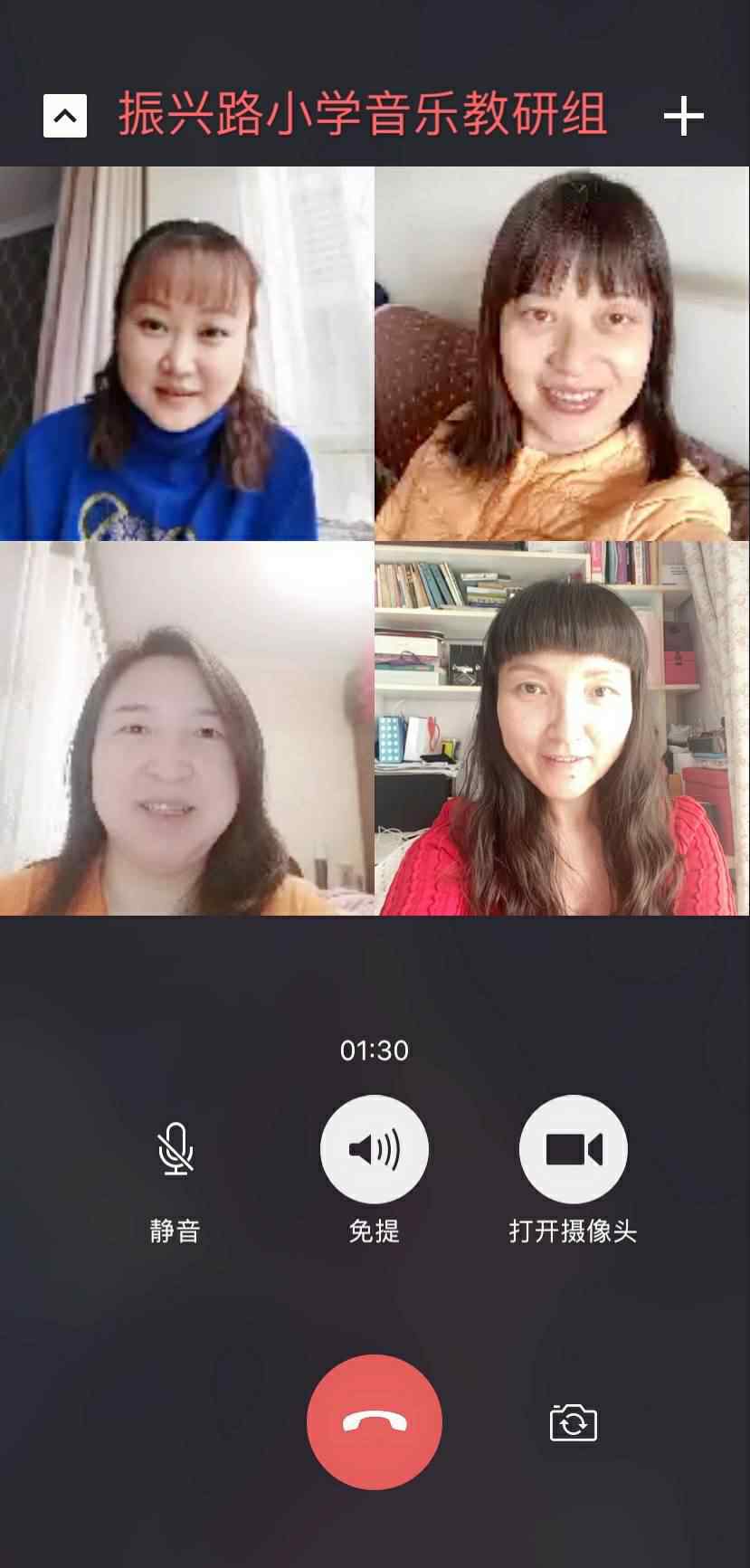Turn on the camera (打开摄像头)
Screen dimensions: 750x1568
point(574,1149)
